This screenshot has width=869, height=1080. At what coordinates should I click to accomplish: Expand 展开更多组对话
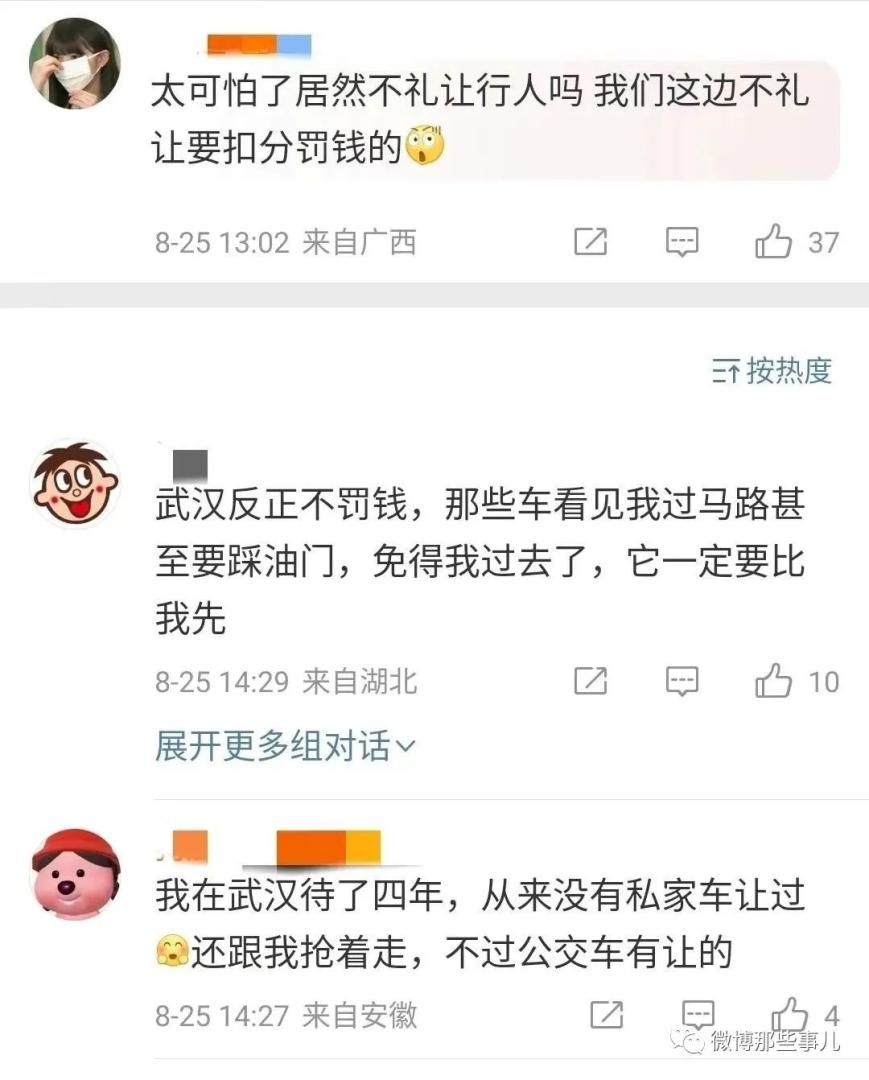point(285,746)
